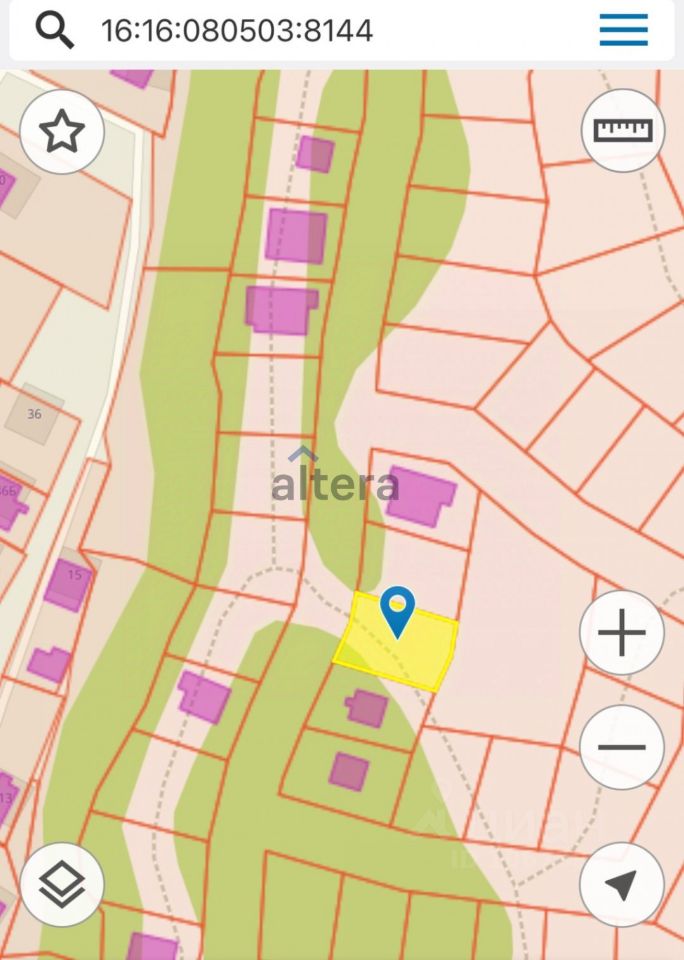Open the ruler measurement tool
The width and height of the screenshot is (684, 960).
623,130
